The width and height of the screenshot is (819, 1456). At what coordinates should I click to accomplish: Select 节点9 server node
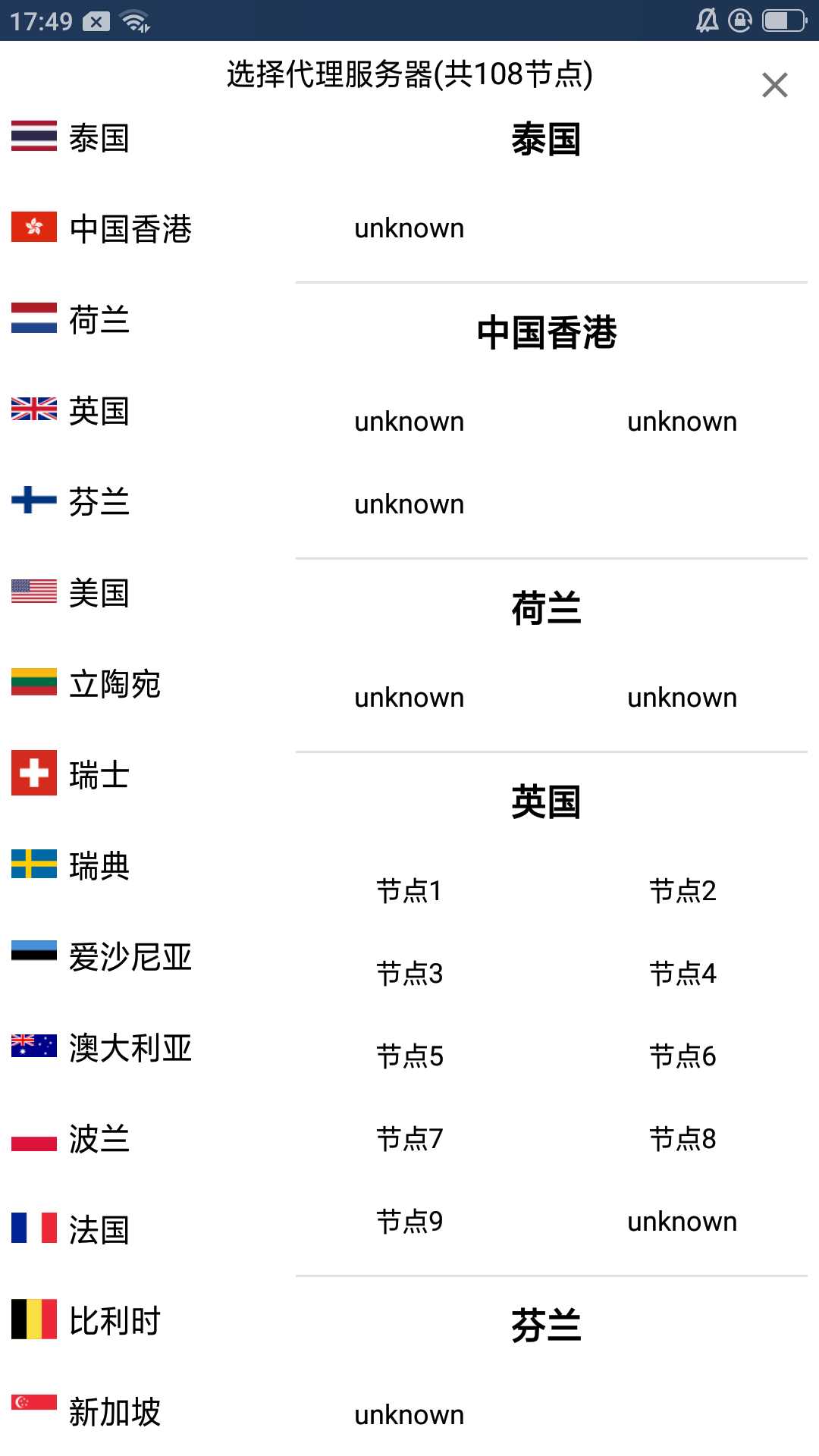pyautogui.click(x=409, y=1221)
